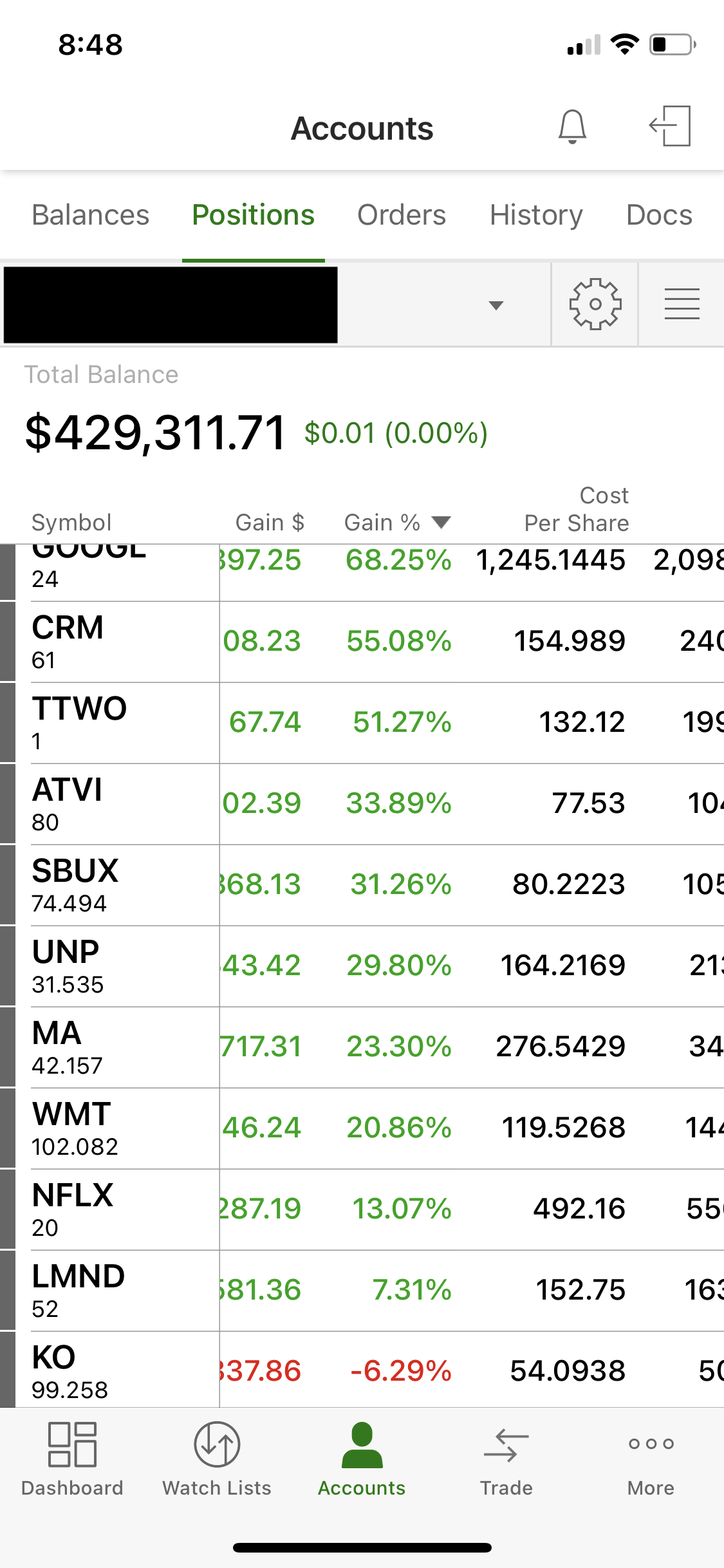Screen dimensions: 724x1568
Task: Sort by Gain % column
Action: (397, 523)
